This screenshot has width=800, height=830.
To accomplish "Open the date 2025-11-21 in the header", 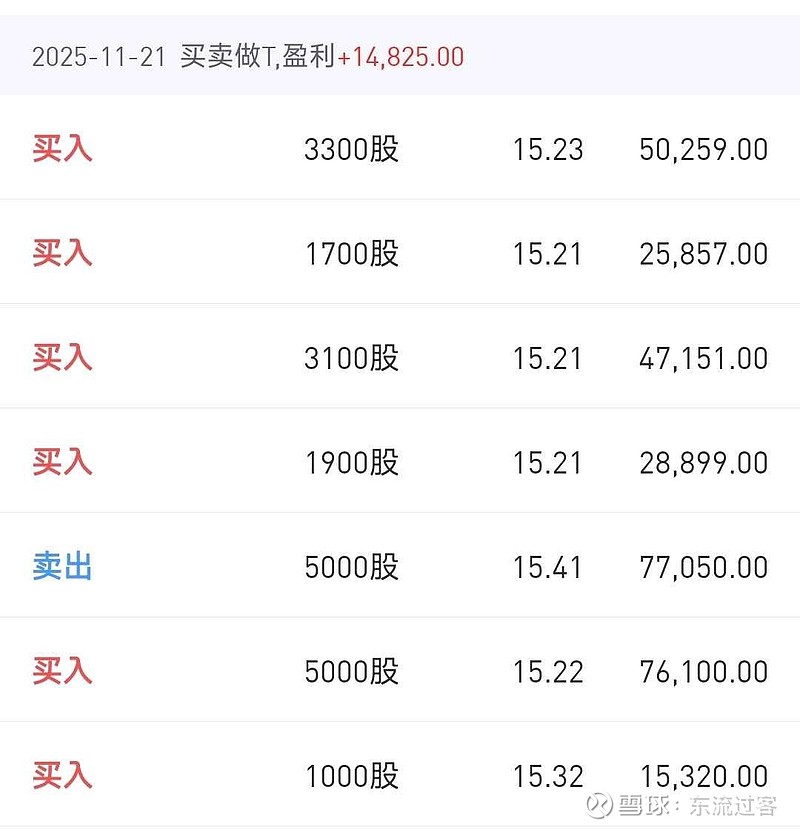I will (97, 55).
